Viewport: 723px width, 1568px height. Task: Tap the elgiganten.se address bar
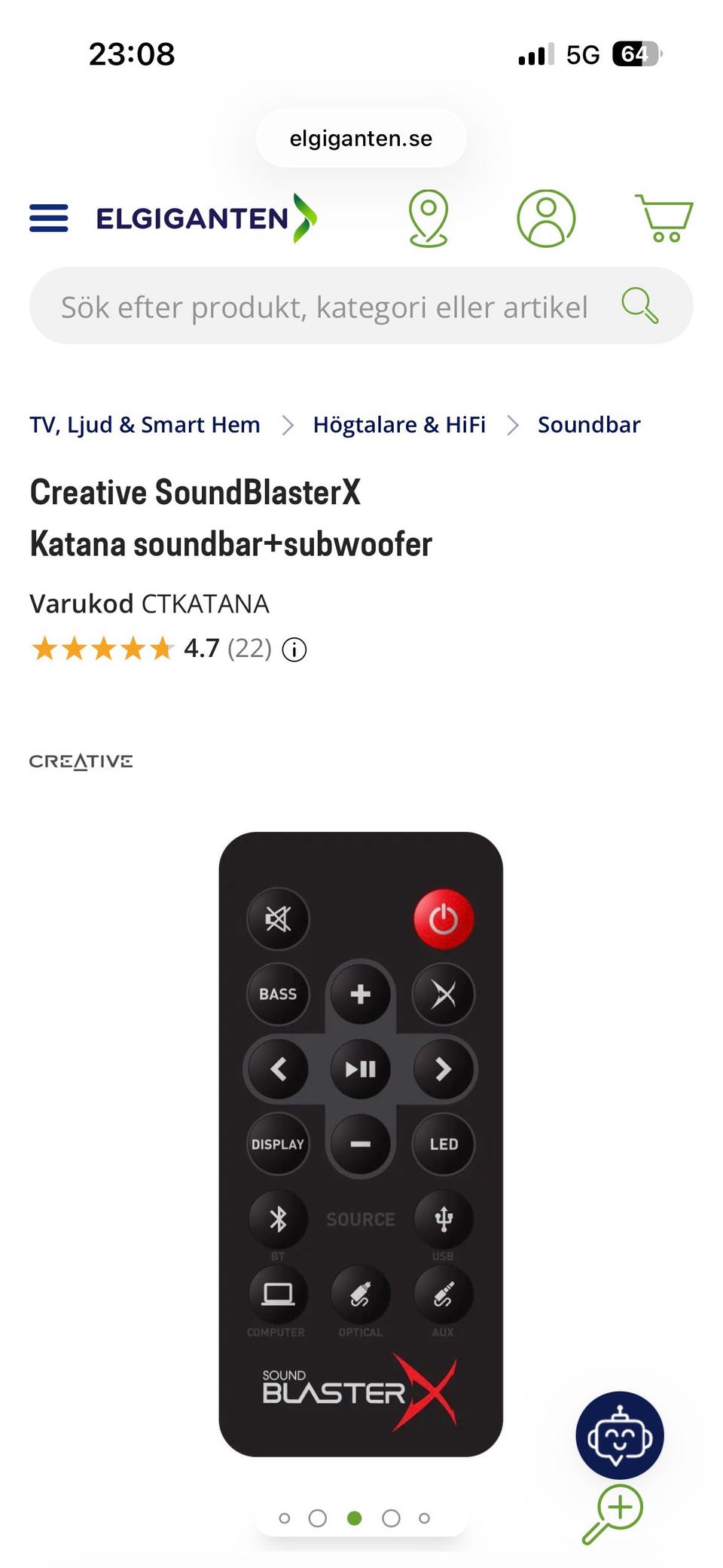(361, 139)
